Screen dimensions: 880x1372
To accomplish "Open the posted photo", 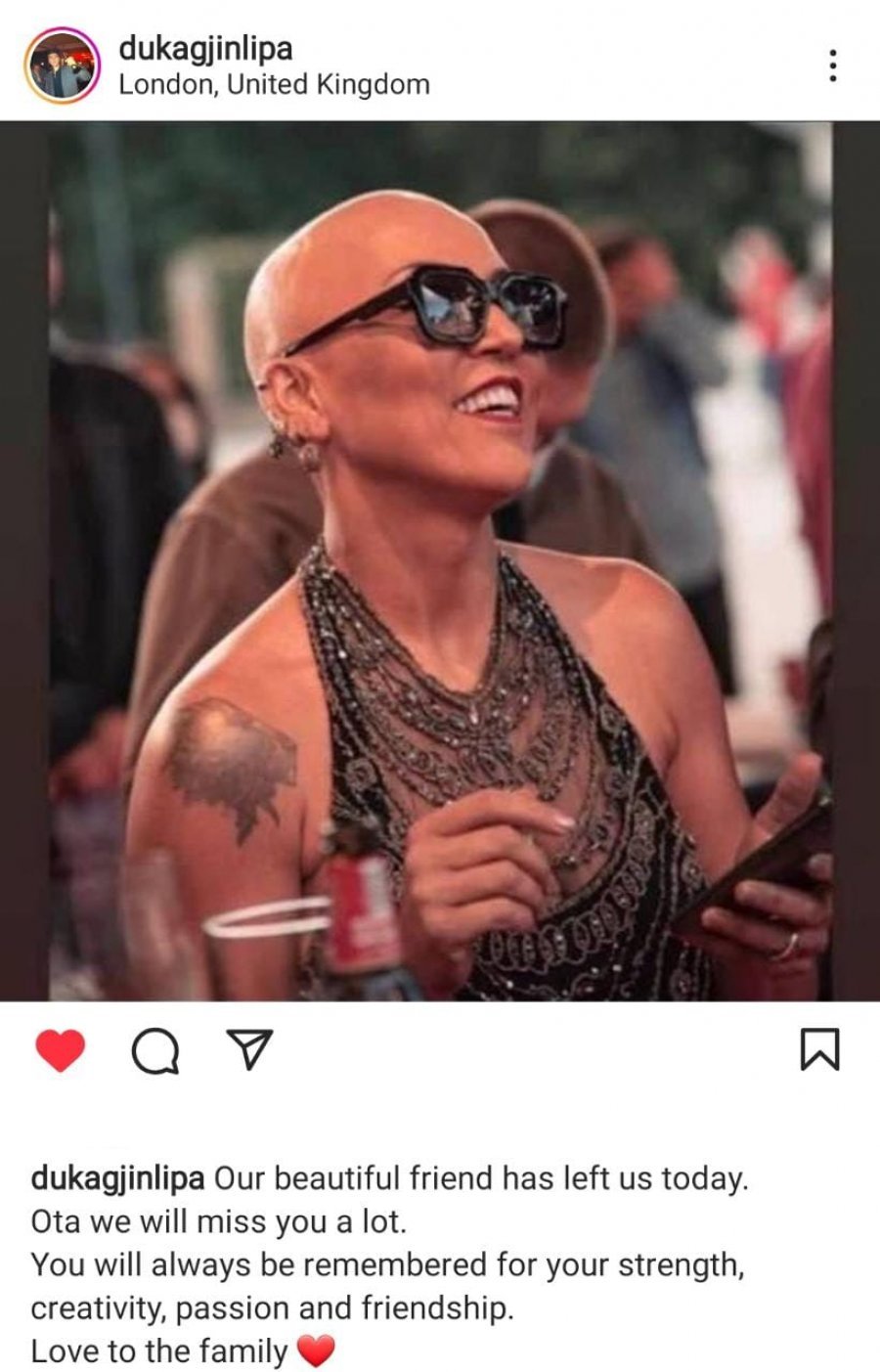I will 440,560.
